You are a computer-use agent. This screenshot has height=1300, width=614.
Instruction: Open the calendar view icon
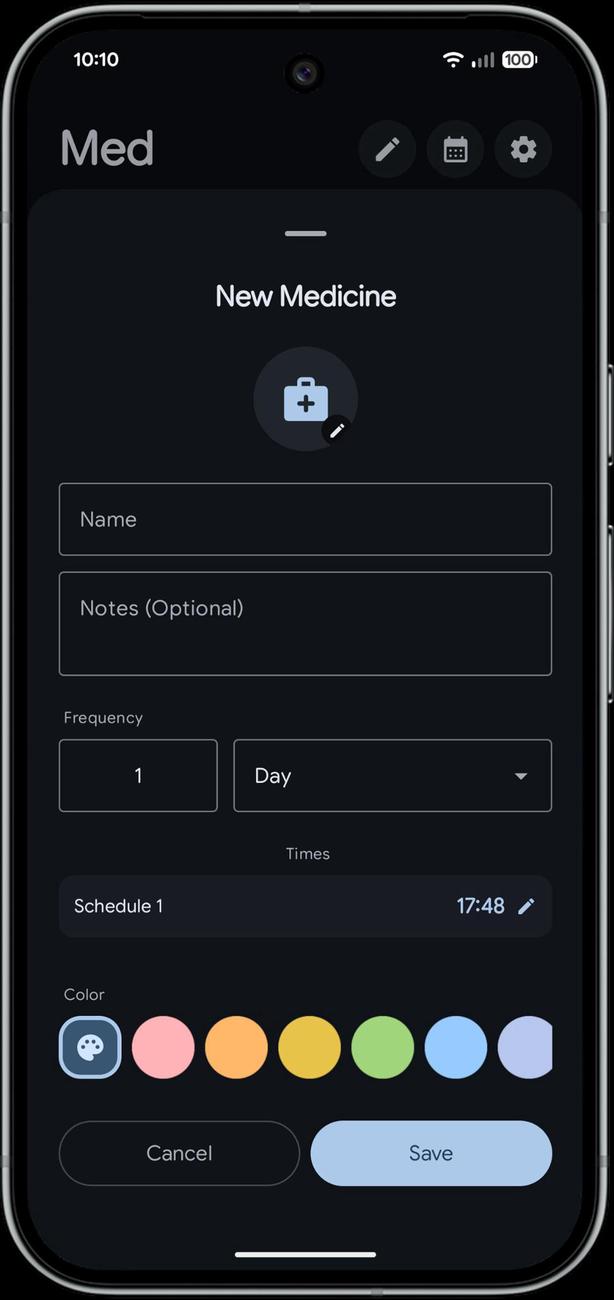(455, 150)
